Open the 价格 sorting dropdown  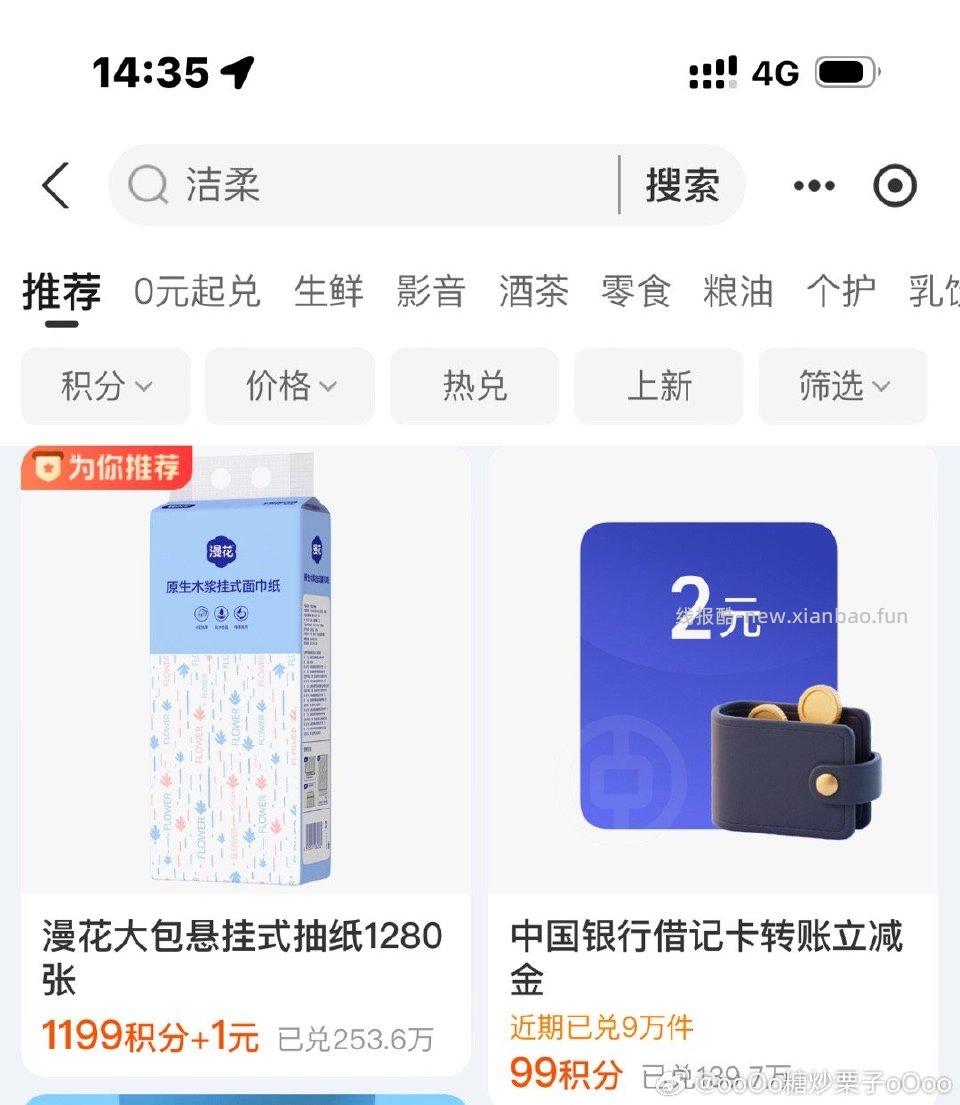pyautogui.click(x=289, y=387)
